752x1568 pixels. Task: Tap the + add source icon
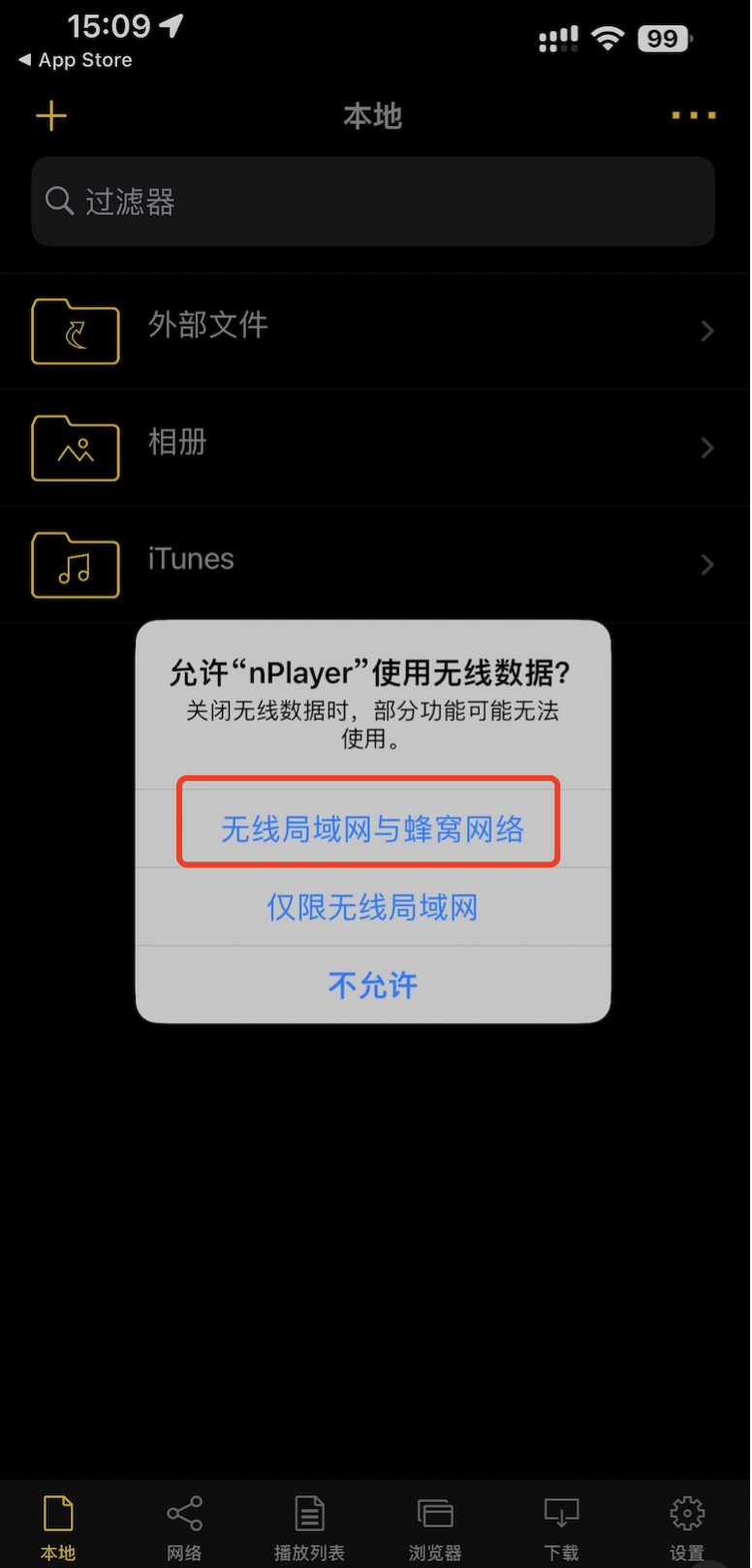point(50,114)
